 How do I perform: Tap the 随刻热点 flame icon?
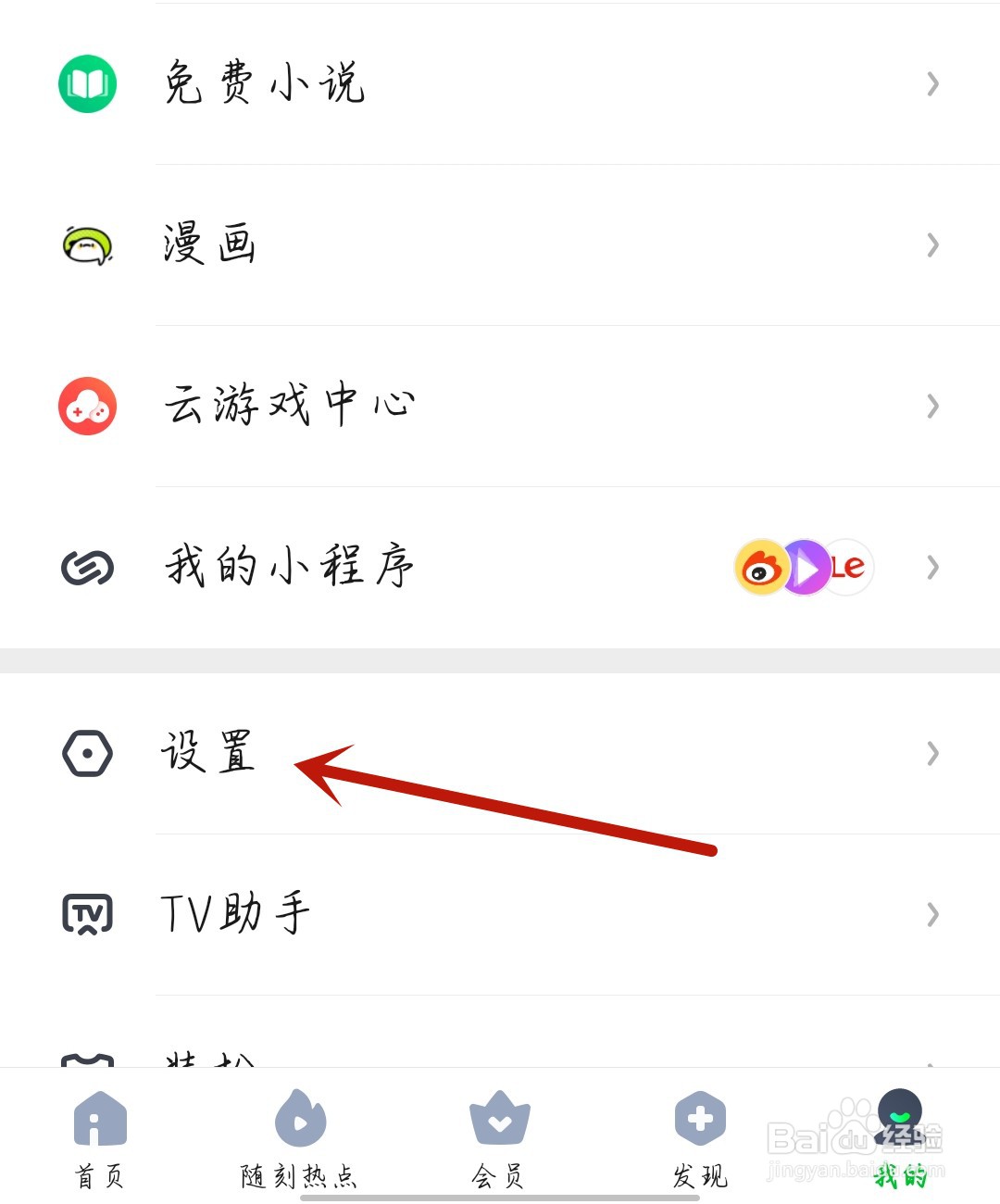pos(298,1121)
